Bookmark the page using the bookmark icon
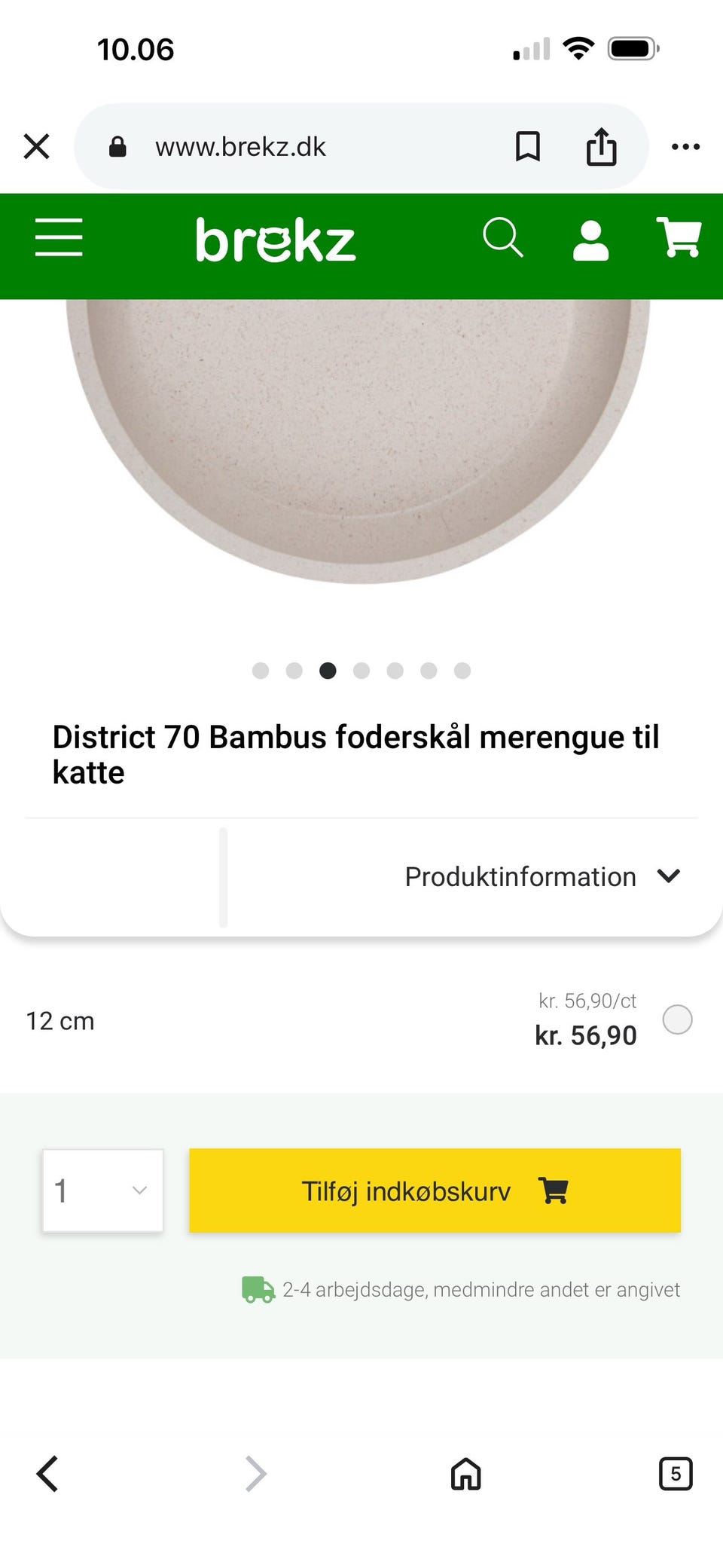The width and height of the screenshot is (723, 1568). (527, 145)
